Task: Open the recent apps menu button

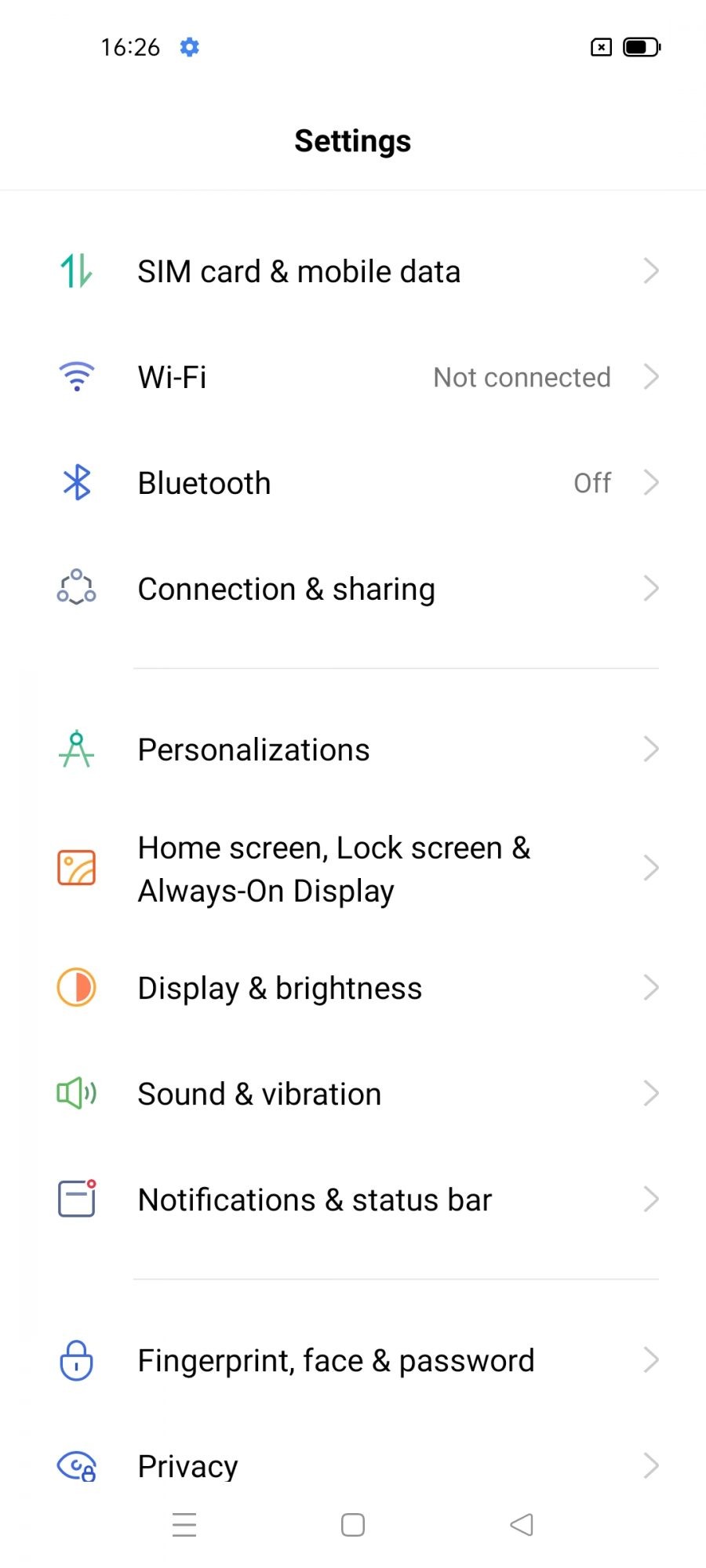Action: [x=184, y=1525]
